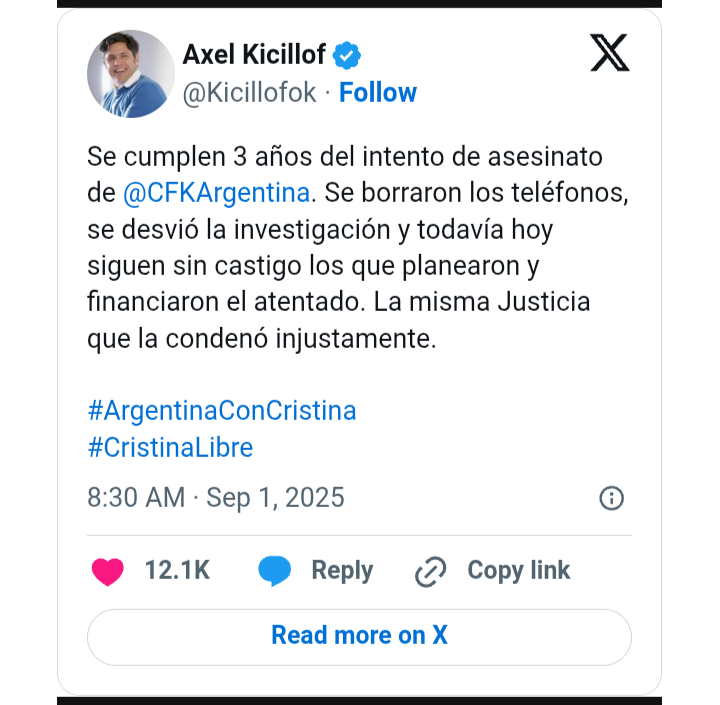
Task: Open the tweet timestamp Sep 1, 2025
Action: coord(215,498)
